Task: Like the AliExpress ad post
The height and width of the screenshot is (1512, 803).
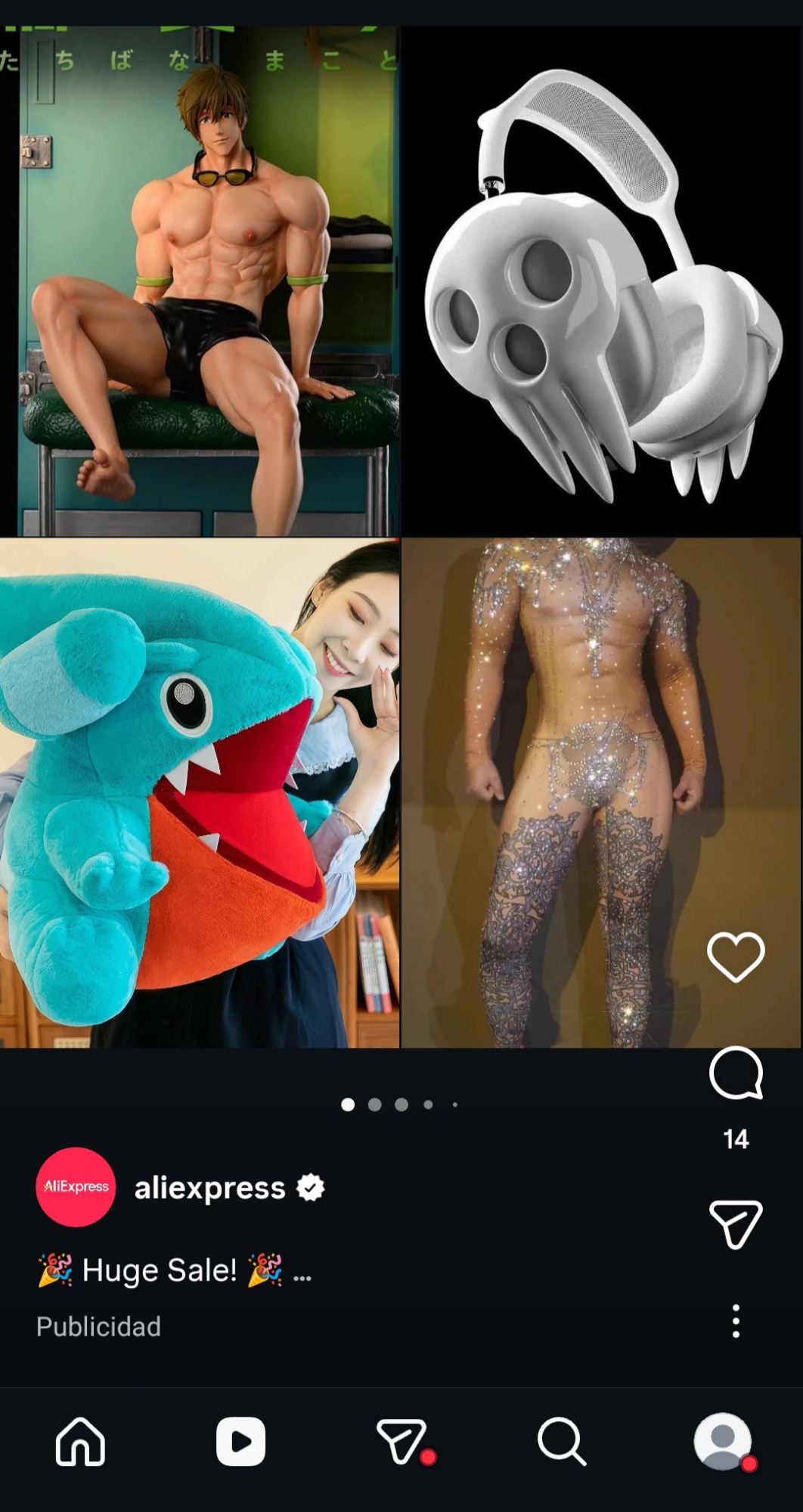Action: [736, 957]
